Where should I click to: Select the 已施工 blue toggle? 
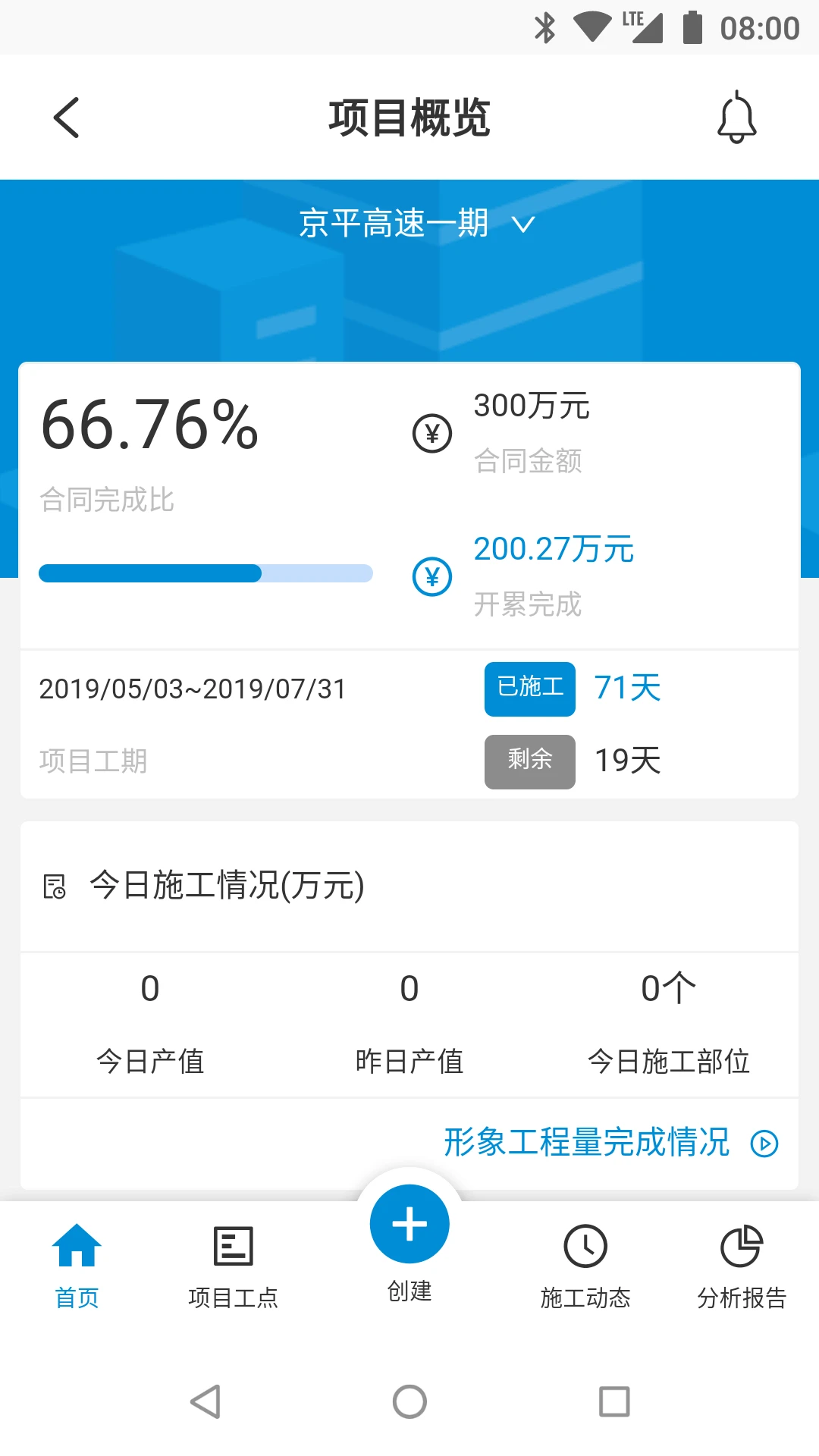tap(529, 688)
